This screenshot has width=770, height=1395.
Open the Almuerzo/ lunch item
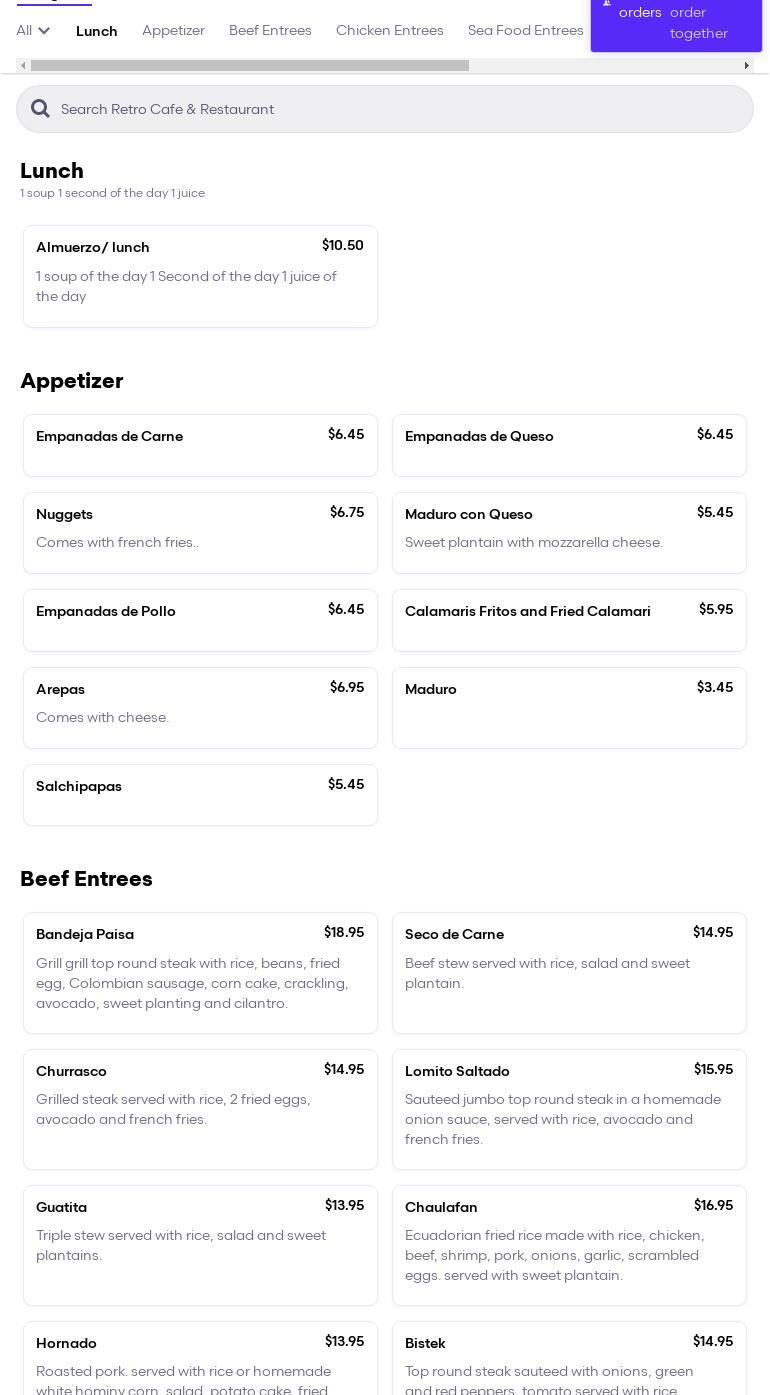(200, 276)
